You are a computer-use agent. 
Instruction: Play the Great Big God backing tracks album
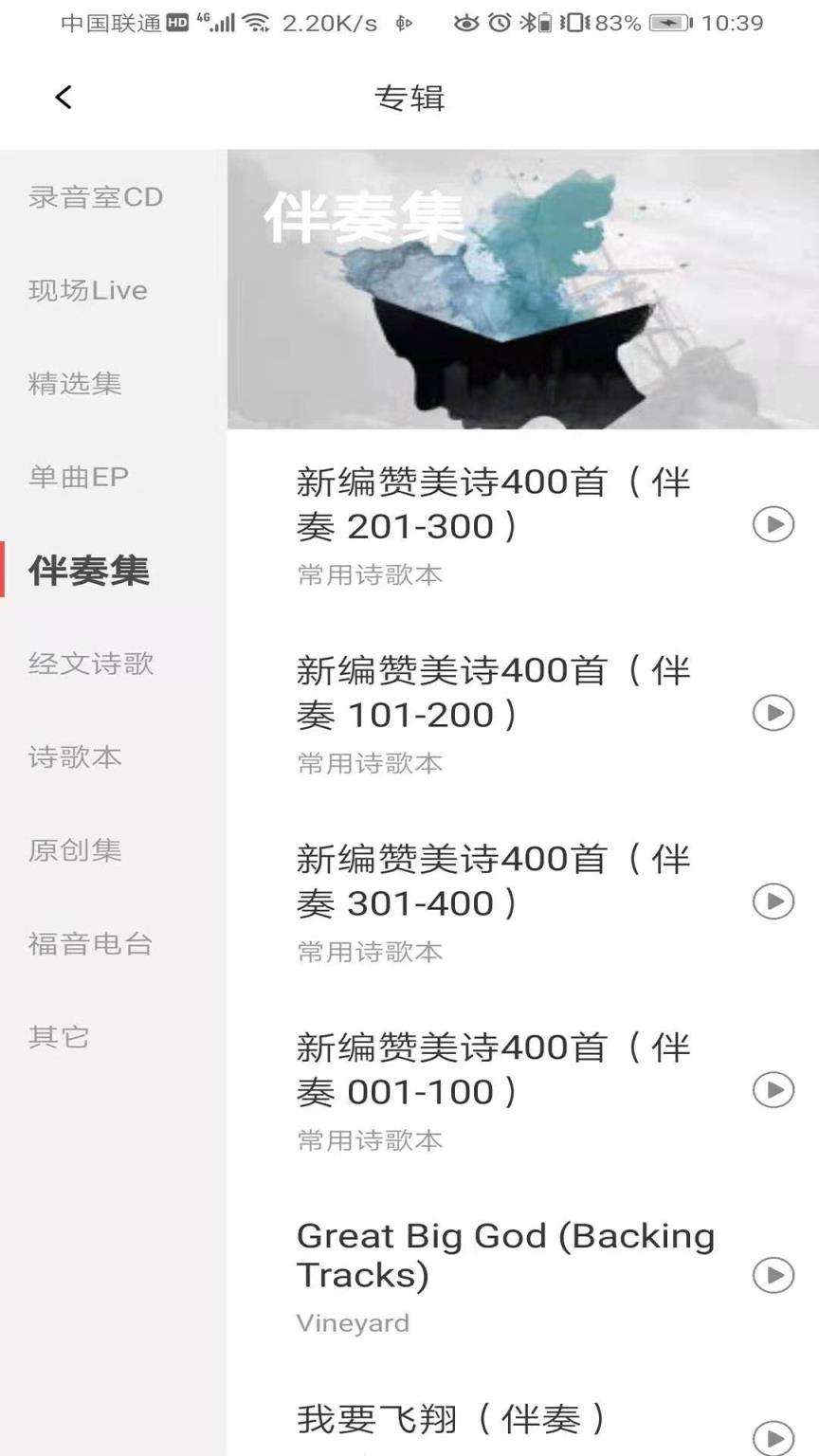coord(775,1275)
